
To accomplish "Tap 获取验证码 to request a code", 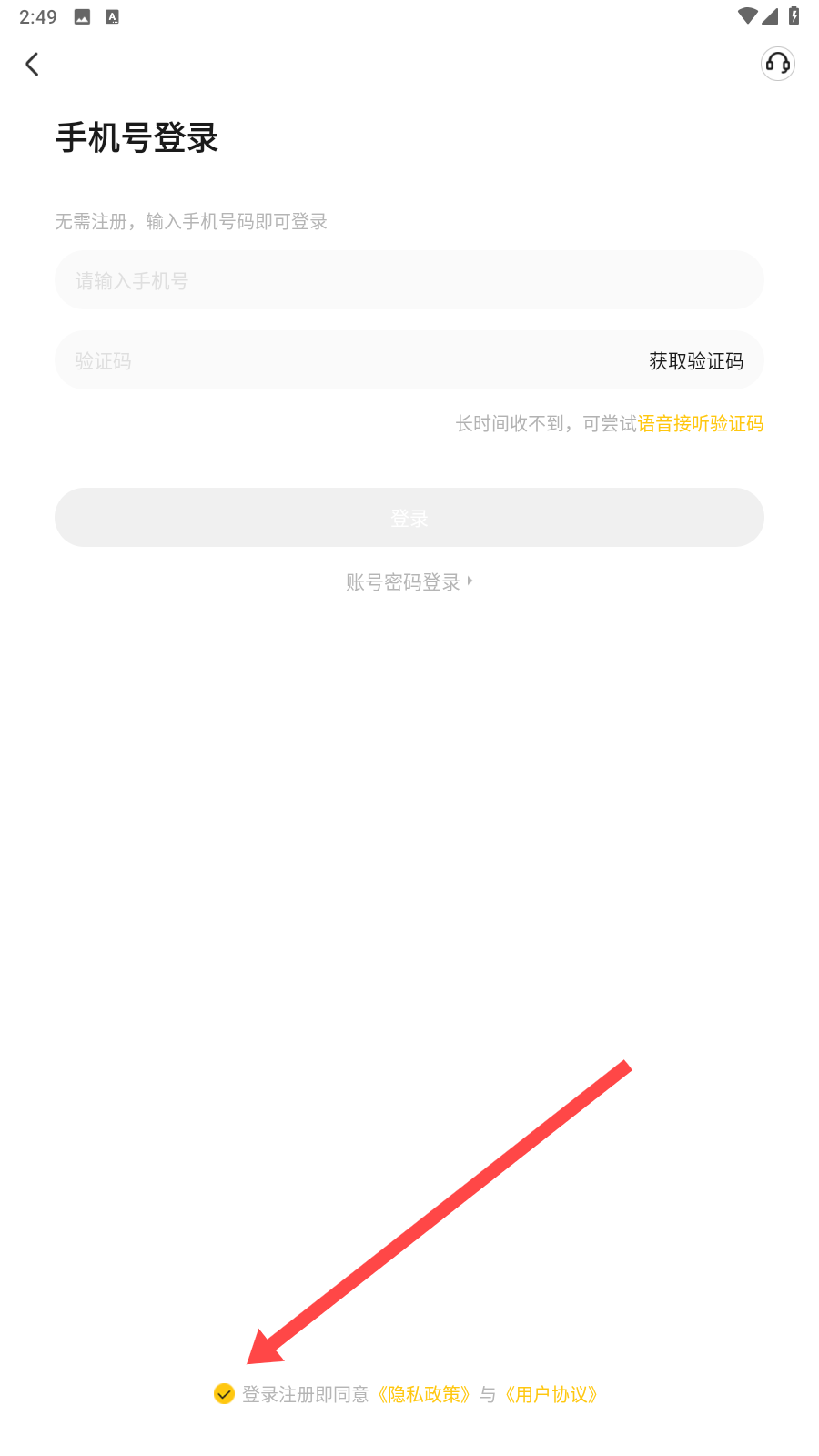I will [x=696, y=361].
